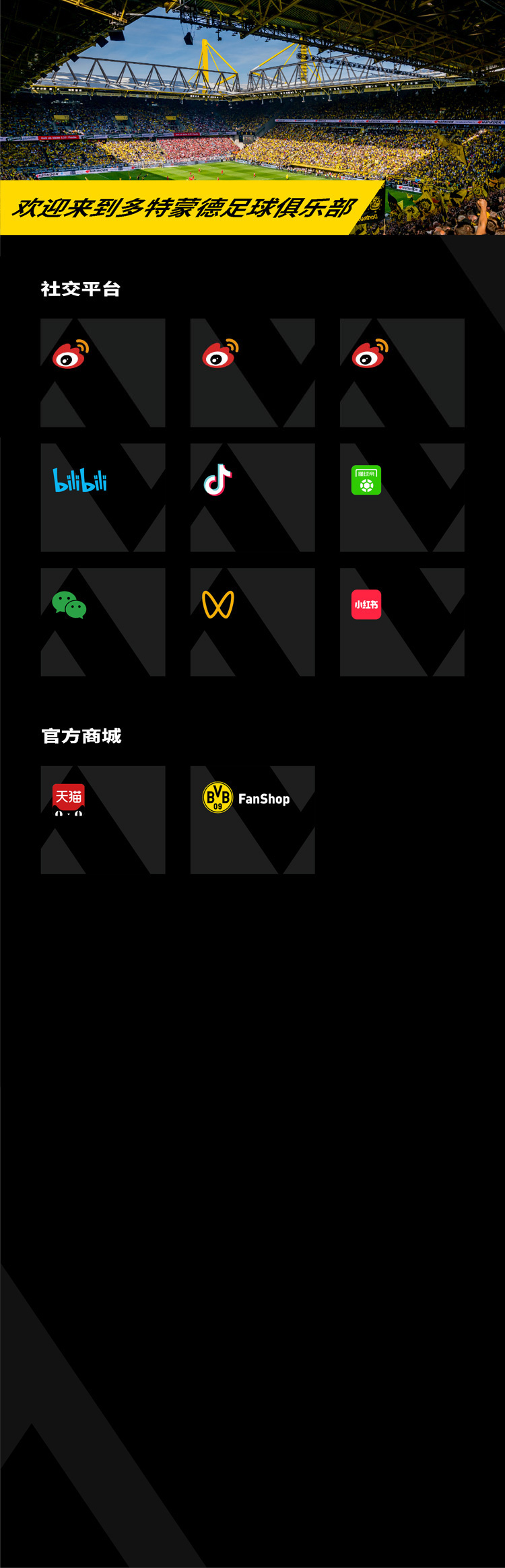Open the WeChat tile
Viewport: 505px width, 1568px height.
click(x=102, y=622)
